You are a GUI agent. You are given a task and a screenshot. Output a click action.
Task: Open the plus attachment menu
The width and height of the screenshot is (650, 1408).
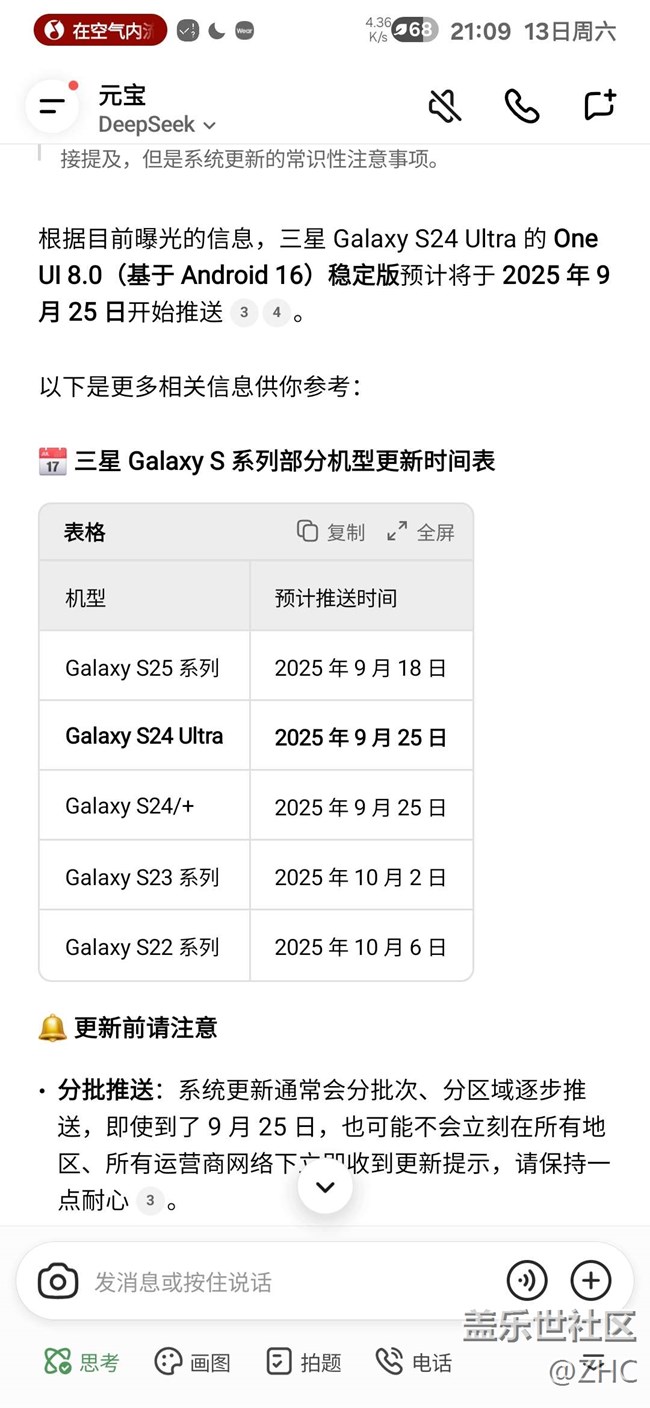[x=591, y=1280]
